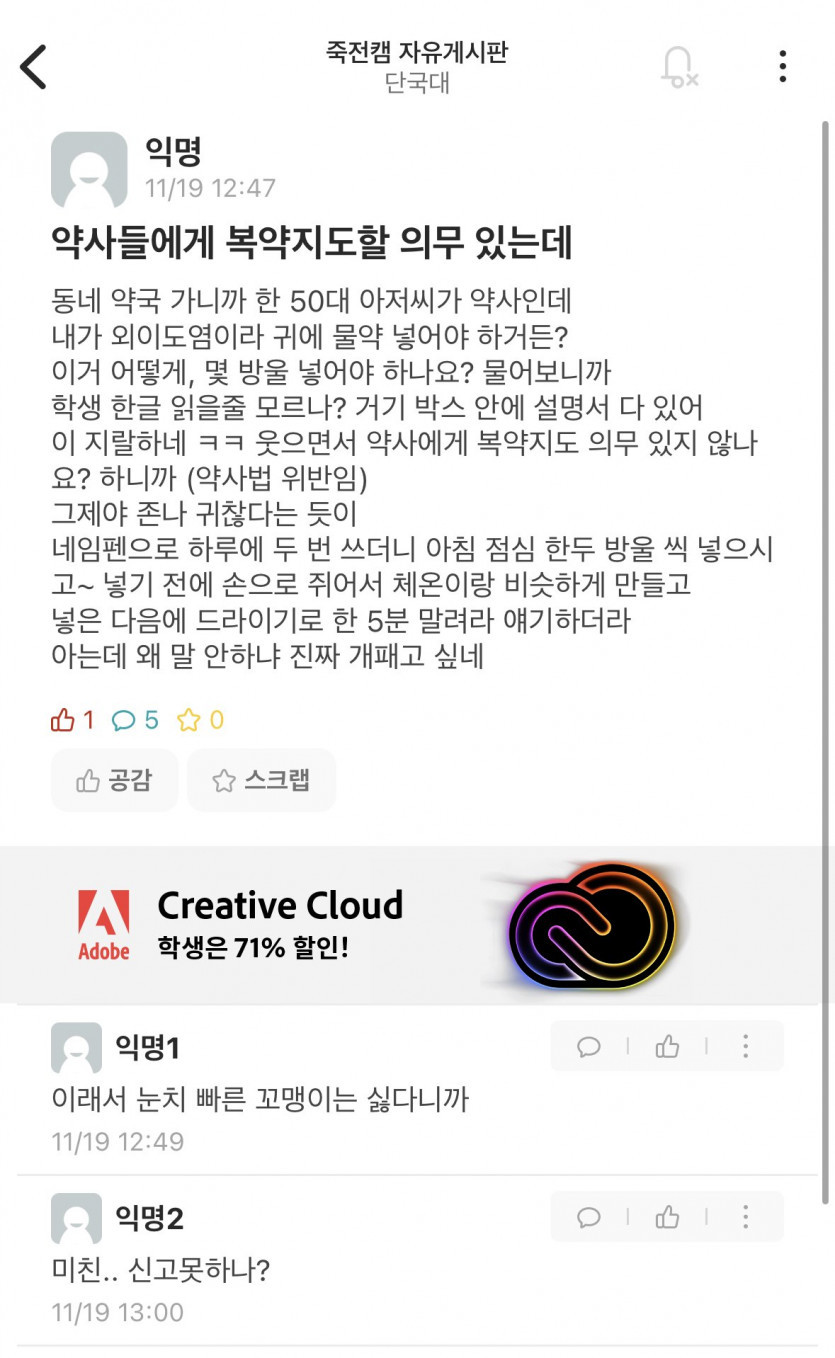Viewport: 835px width, 1358px height.
Task: Reply to 익명2's comment
Action: coord(589,1217)
